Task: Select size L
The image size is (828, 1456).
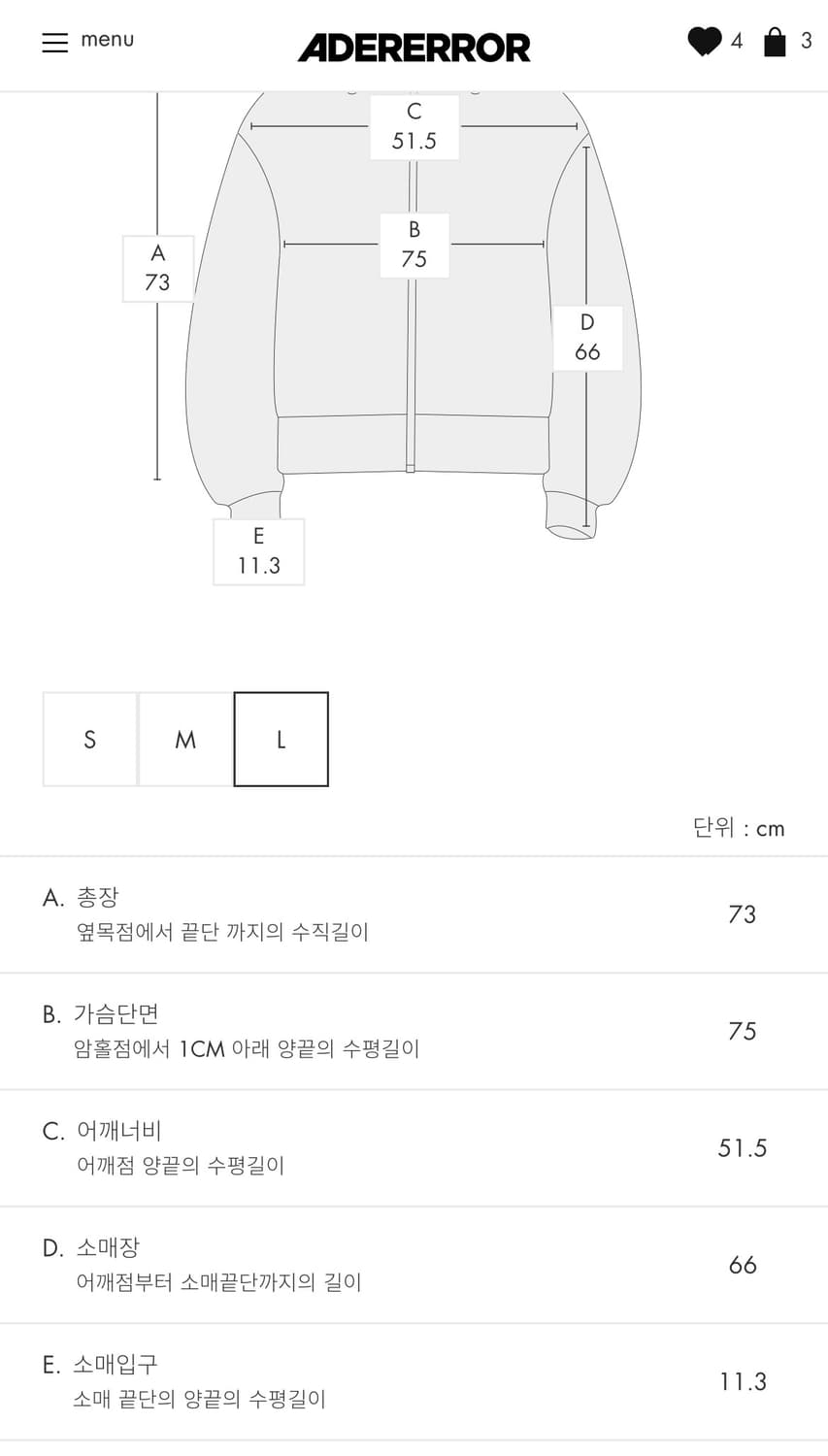Action: tap(281, 739)
